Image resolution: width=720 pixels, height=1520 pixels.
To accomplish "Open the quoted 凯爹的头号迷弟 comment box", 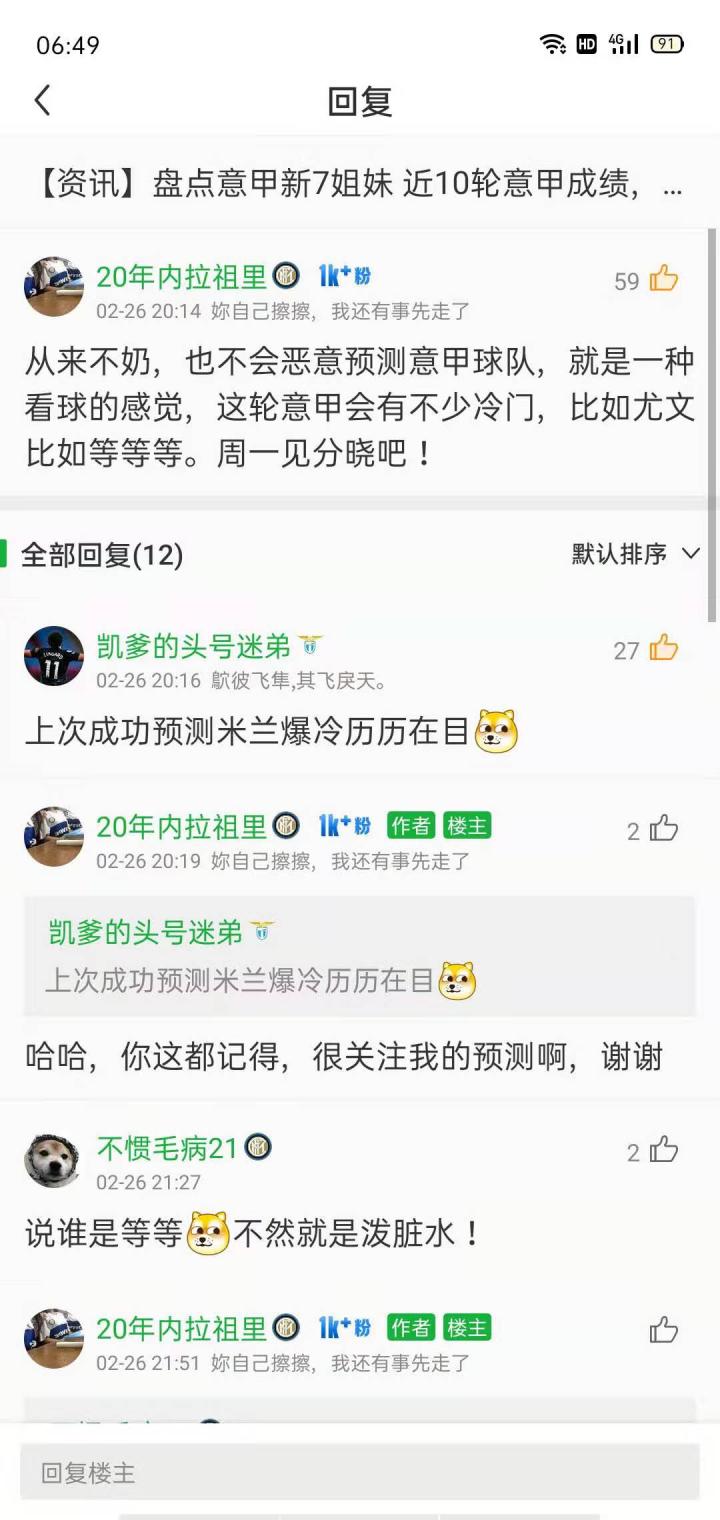I will [360, 957].
